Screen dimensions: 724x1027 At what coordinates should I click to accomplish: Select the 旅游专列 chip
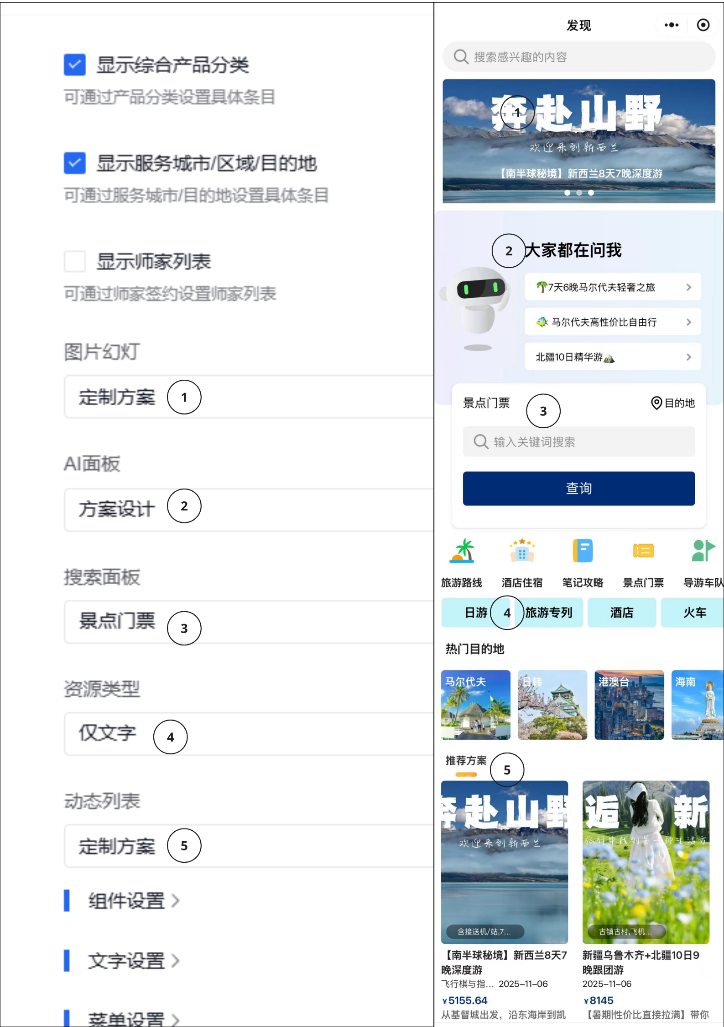click(549, 612)
